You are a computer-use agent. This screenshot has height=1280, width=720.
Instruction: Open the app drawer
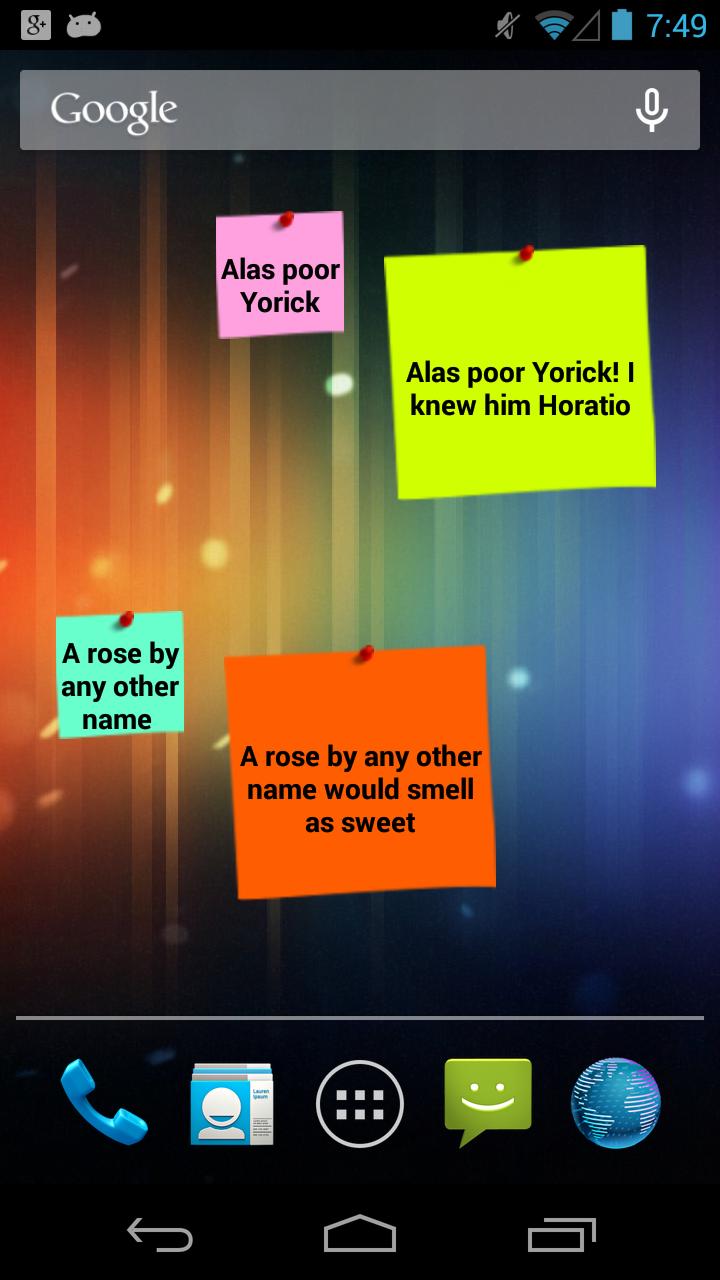pos(360,1103)
